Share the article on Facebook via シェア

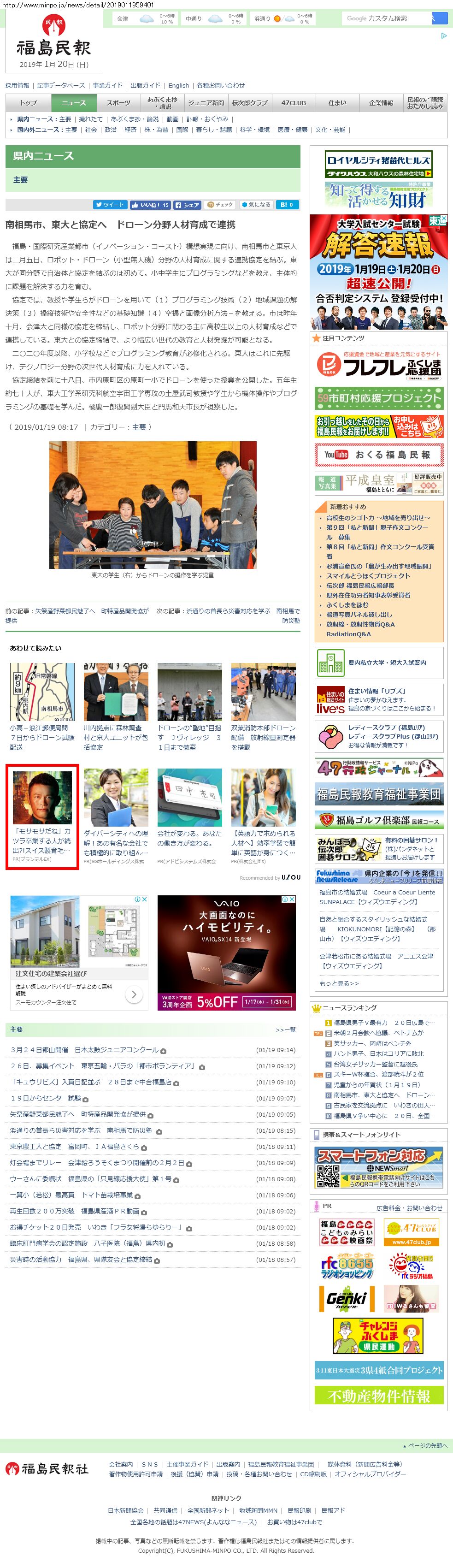coord(187,205)
